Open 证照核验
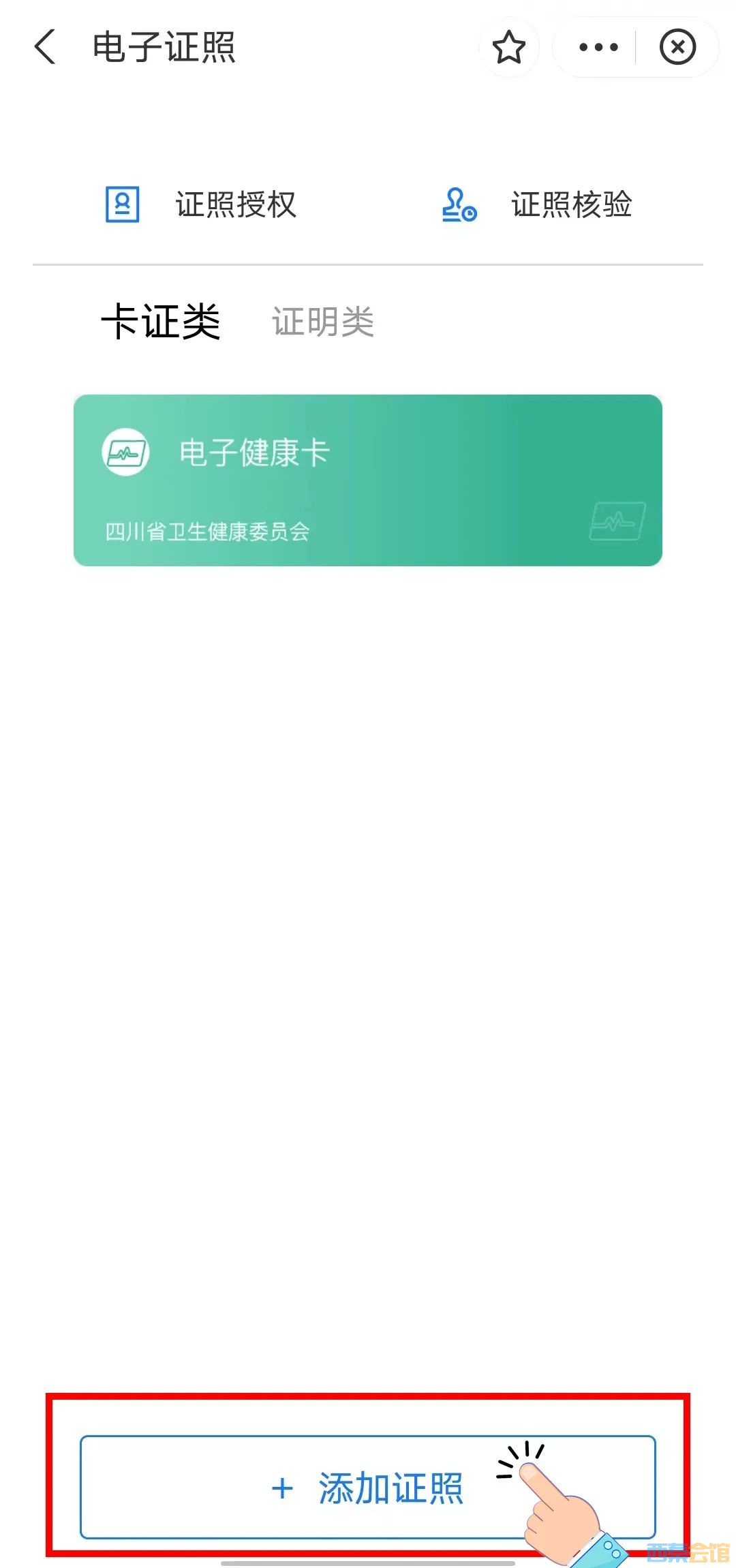The width and height of the screenshot is (736, 1568). pyautogui.click(x=537, y=204)
